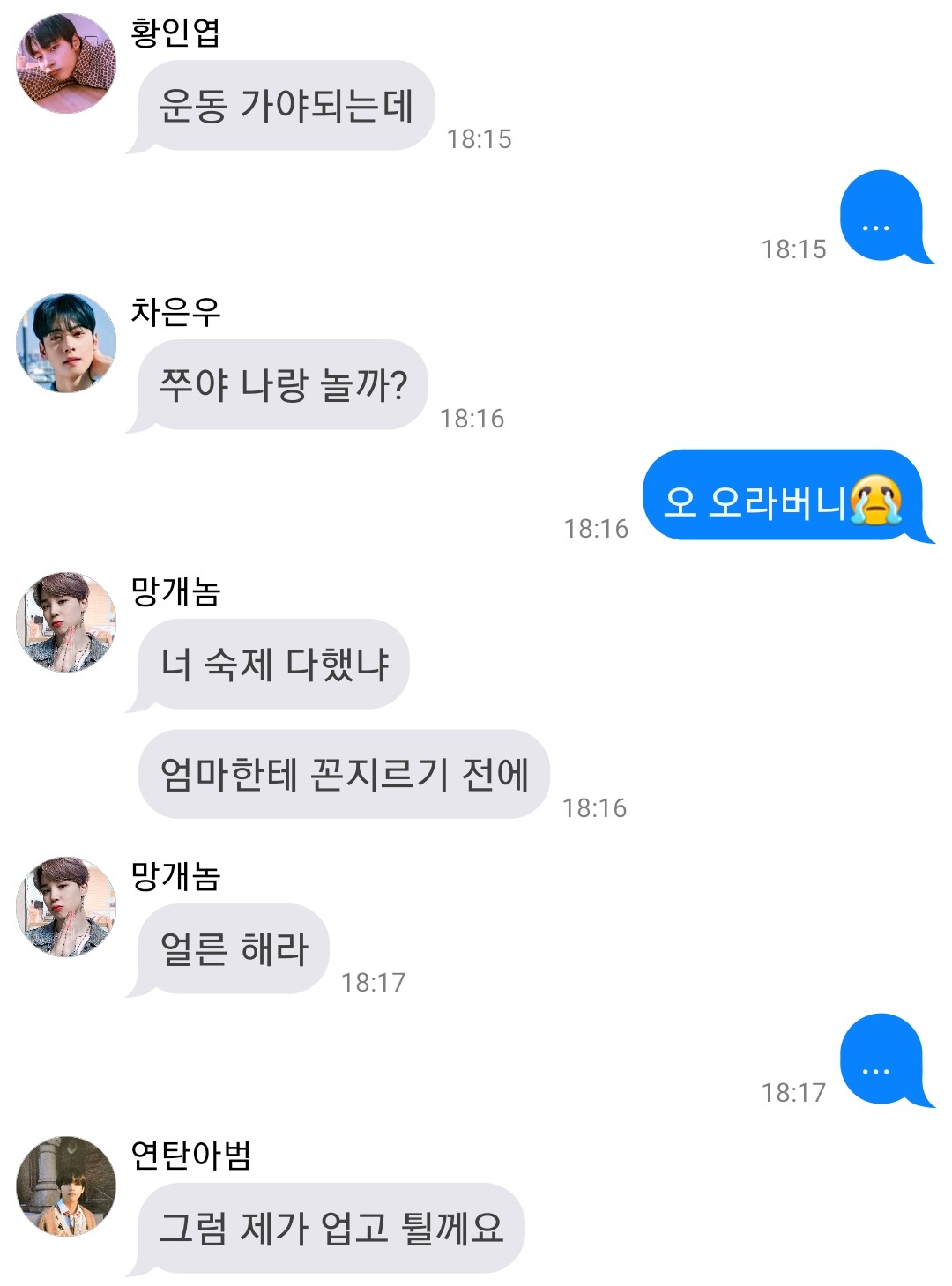Tap 망개놈's avatar beside '너 숙제 다했냐'
The image size is (952, 1286).
66,622
